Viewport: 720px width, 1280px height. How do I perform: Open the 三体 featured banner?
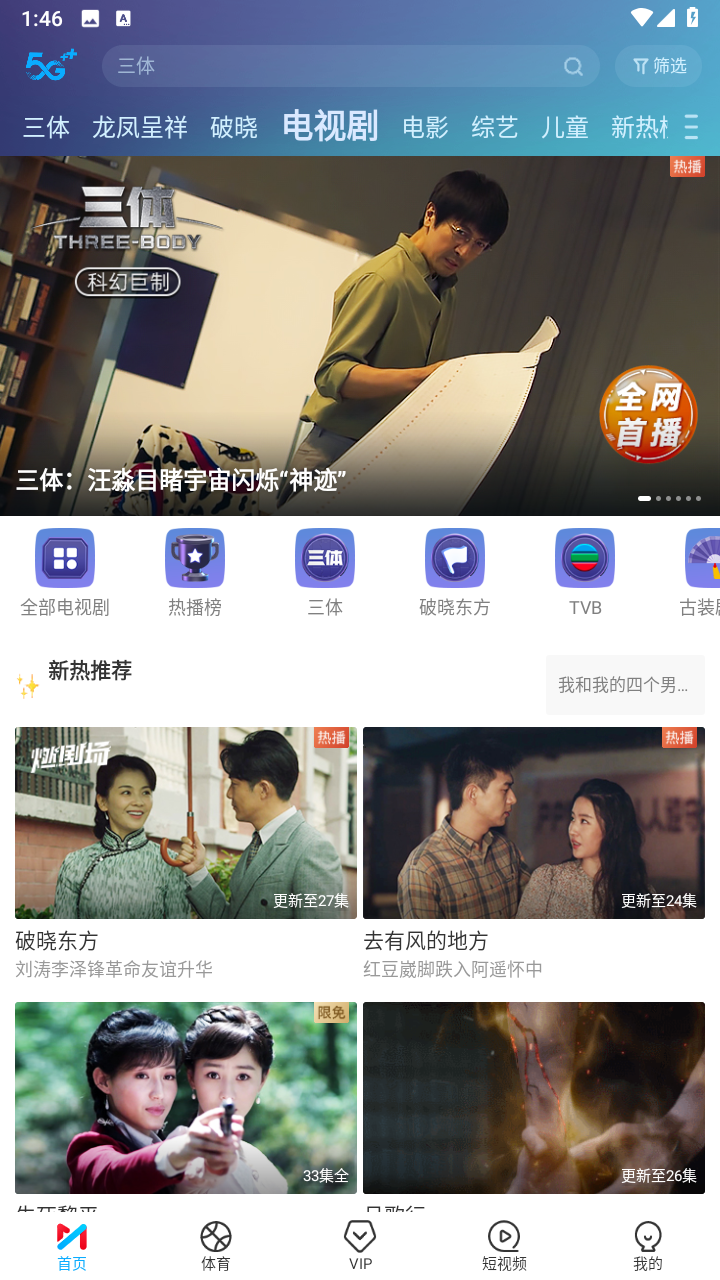click(x=360, y=336)
